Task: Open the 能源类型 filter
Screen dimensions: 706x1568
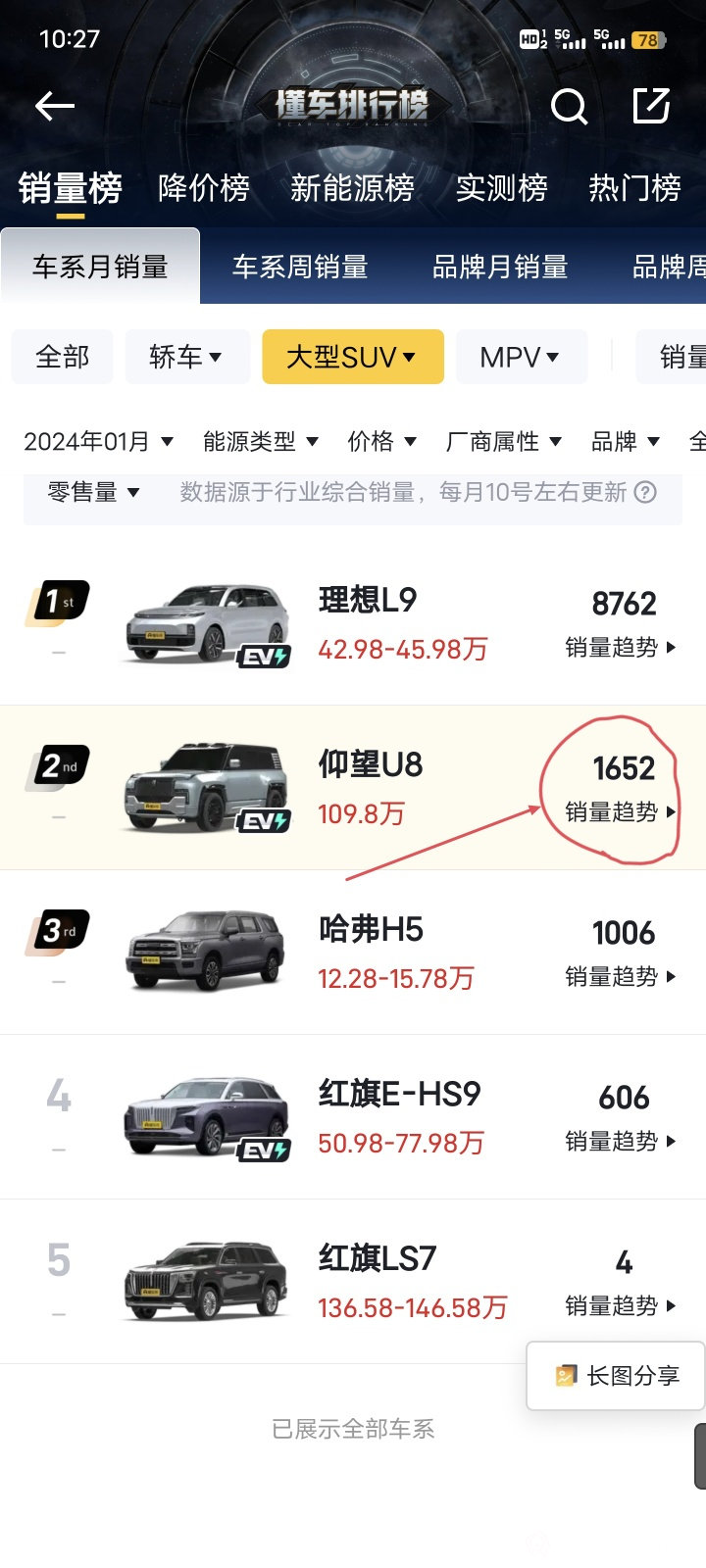Action: tap(260, 442)
